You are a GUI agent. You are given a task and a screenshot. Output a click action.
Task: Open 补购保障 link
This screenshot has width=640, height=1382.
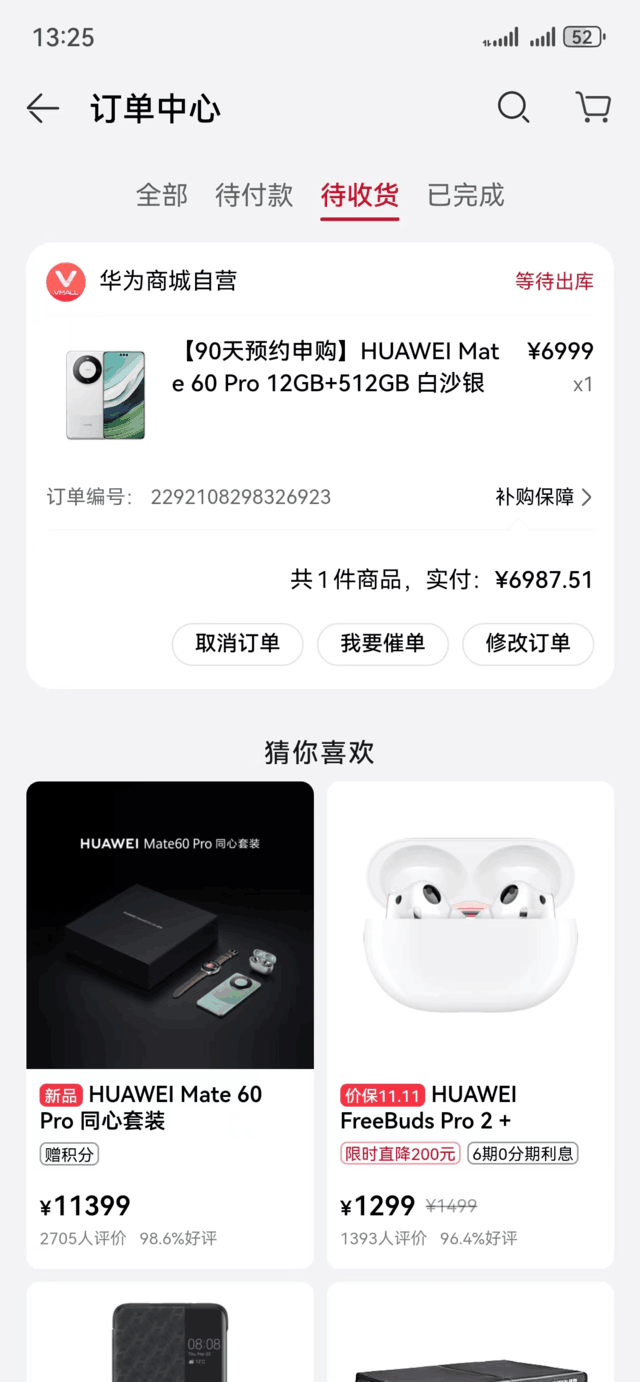click(x=543, y=497)
